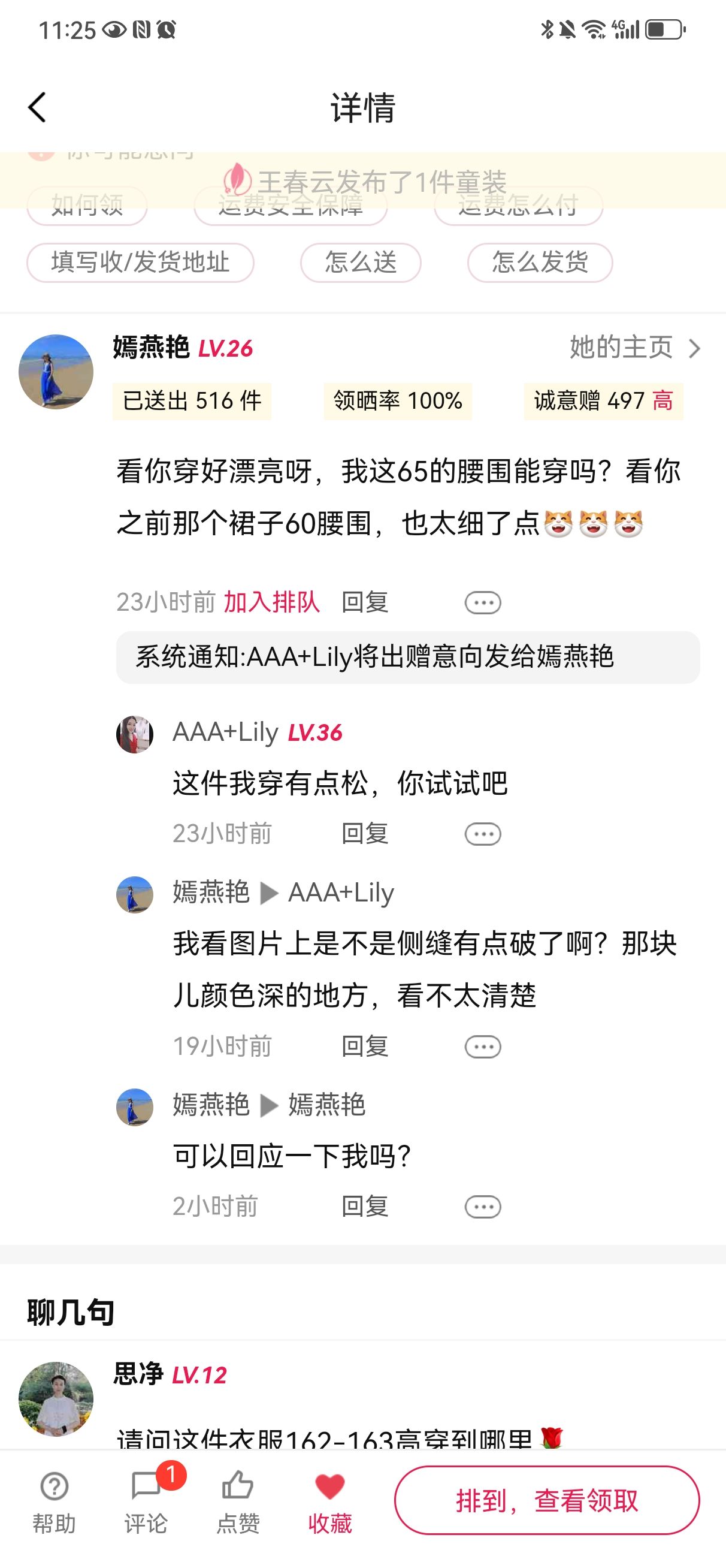Reply to AAA+Lily's comment 这件我穿有点松
Image resolution: width=726 pixels, height=1568 pixels.
pos(365,833)
